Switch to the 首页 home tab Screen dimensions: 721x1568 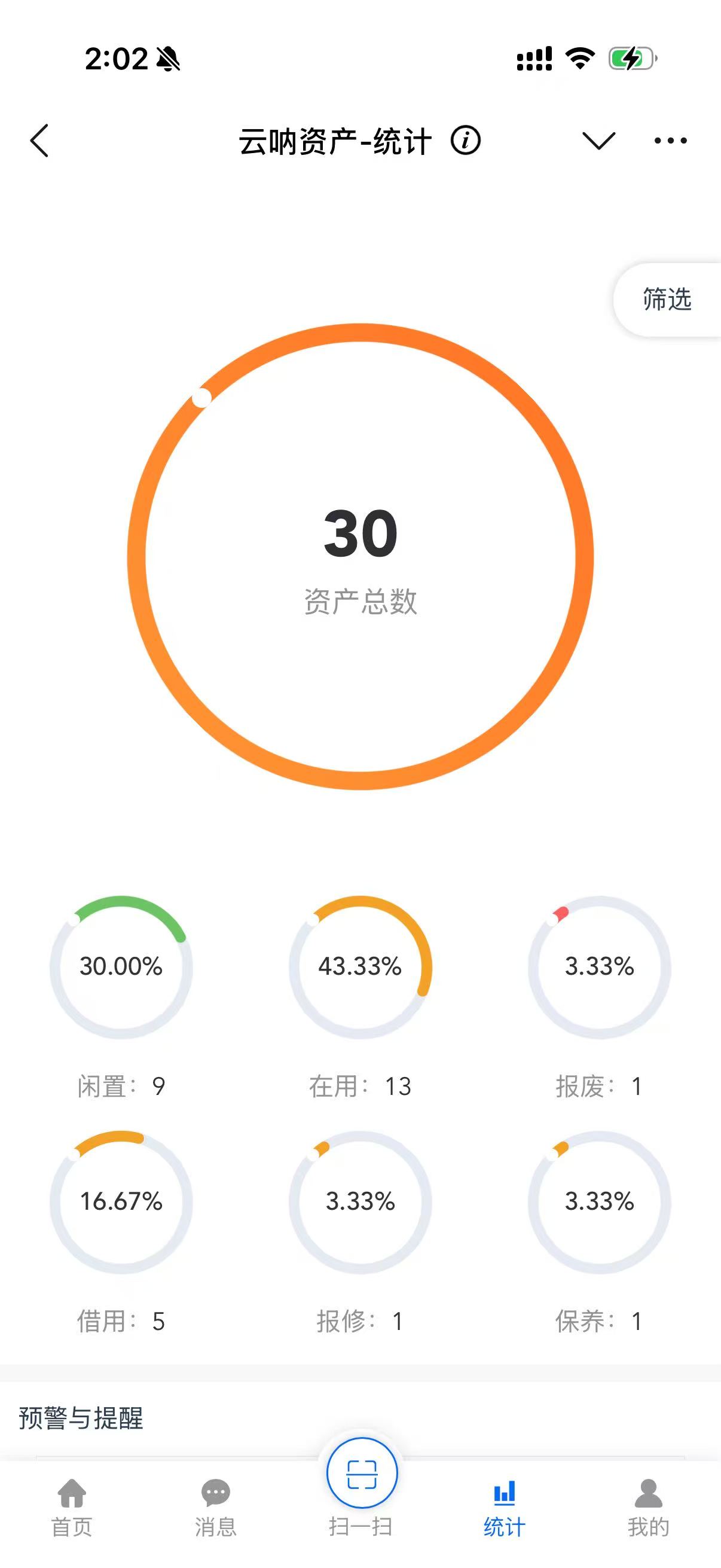pyautogui.click(x=72, y=1508)
